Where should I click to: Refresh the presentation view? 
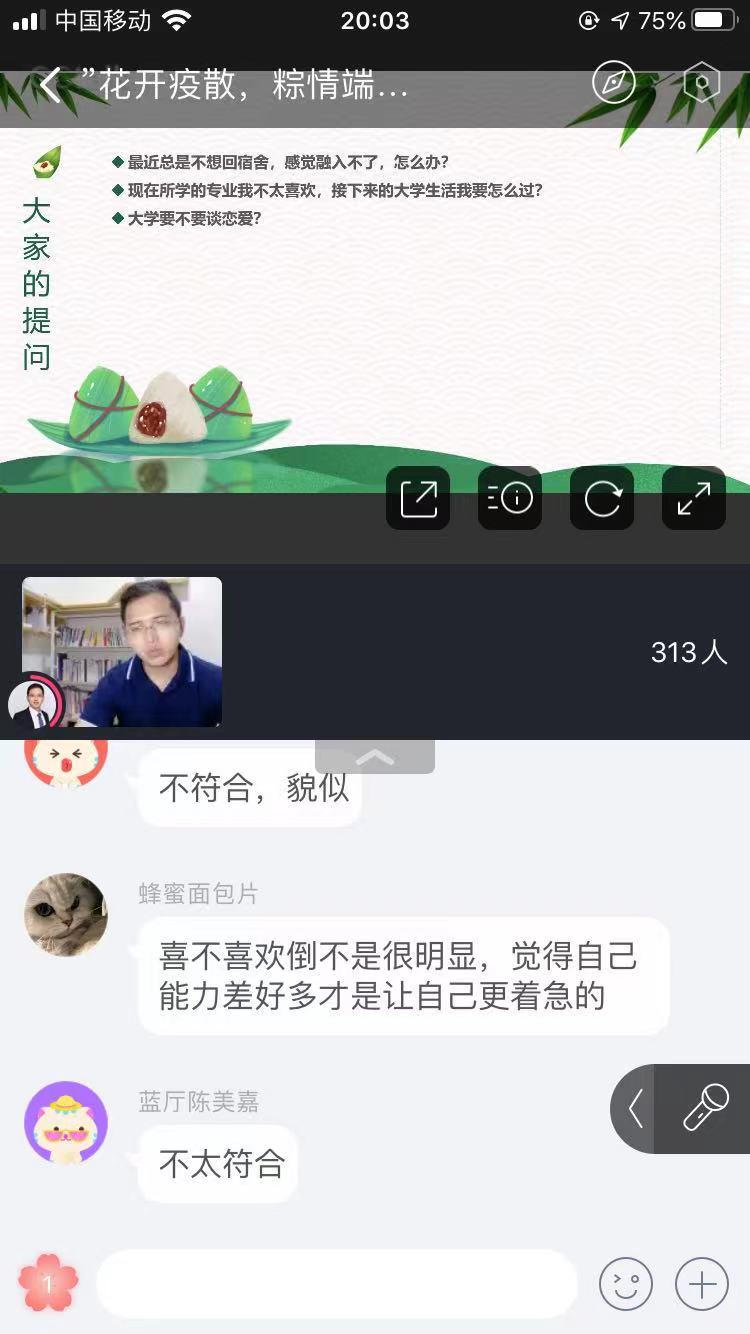click(x=602, y=498)
